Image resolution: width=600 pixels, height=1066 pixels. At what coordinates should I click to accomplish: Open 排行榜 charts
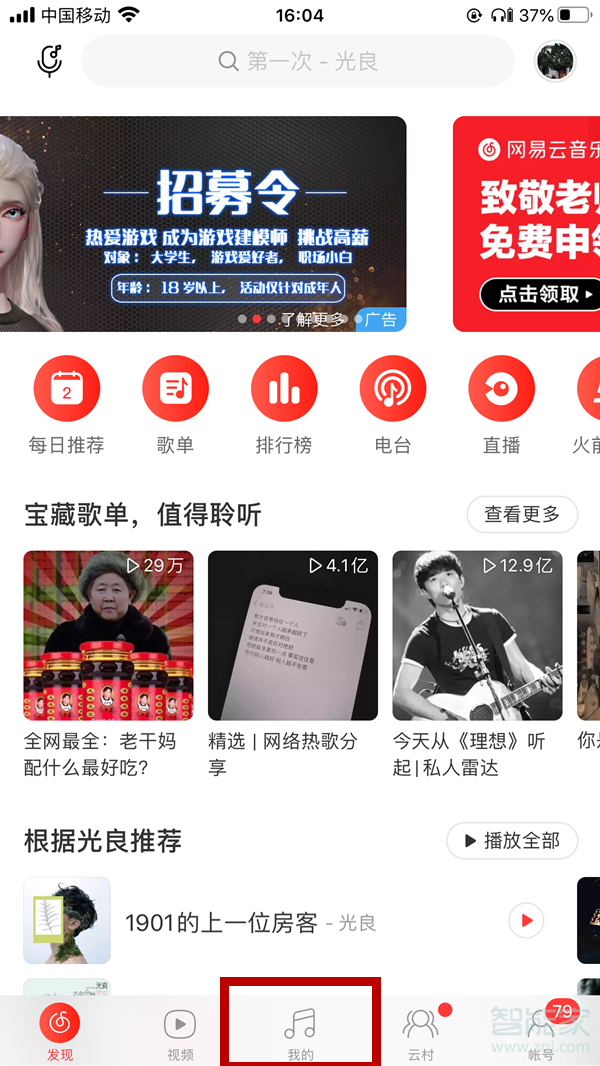point(284,391)
